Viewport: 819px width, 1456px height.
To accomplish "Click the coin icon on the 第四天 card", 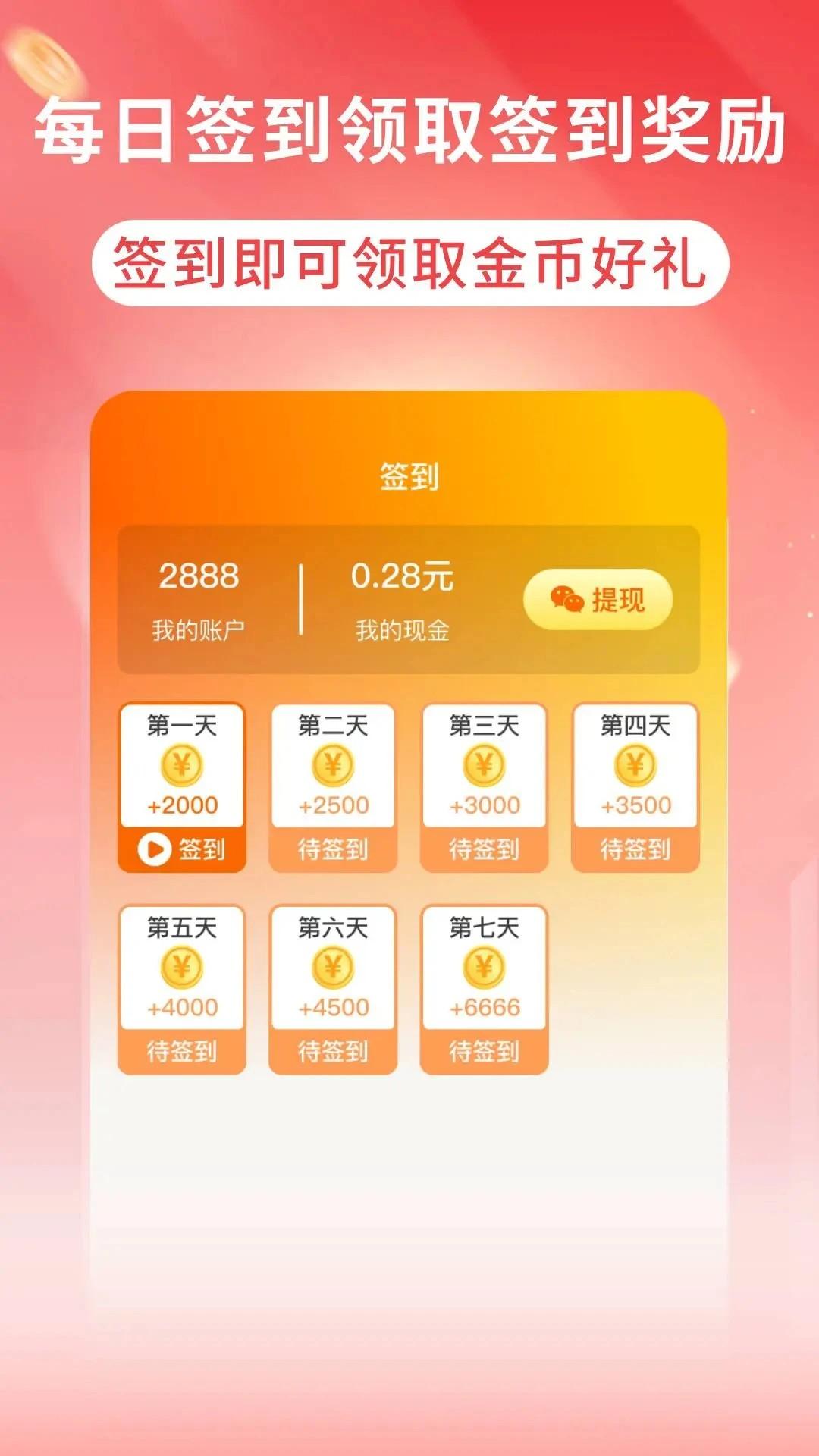I will coord(634,764).
